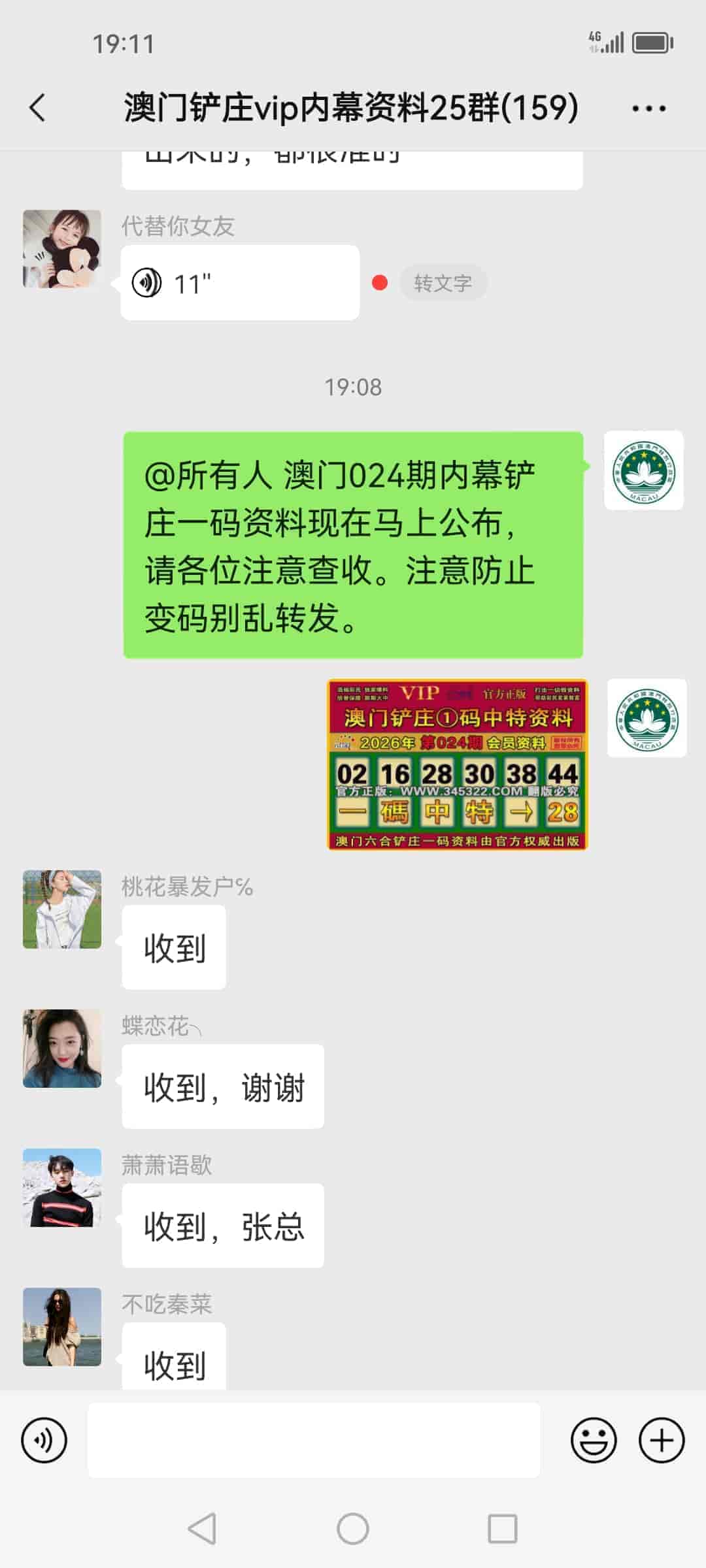706x1568 pixels.
Task: Tap the voice input icon at bottom left
Action: (x=43, y=1440)
